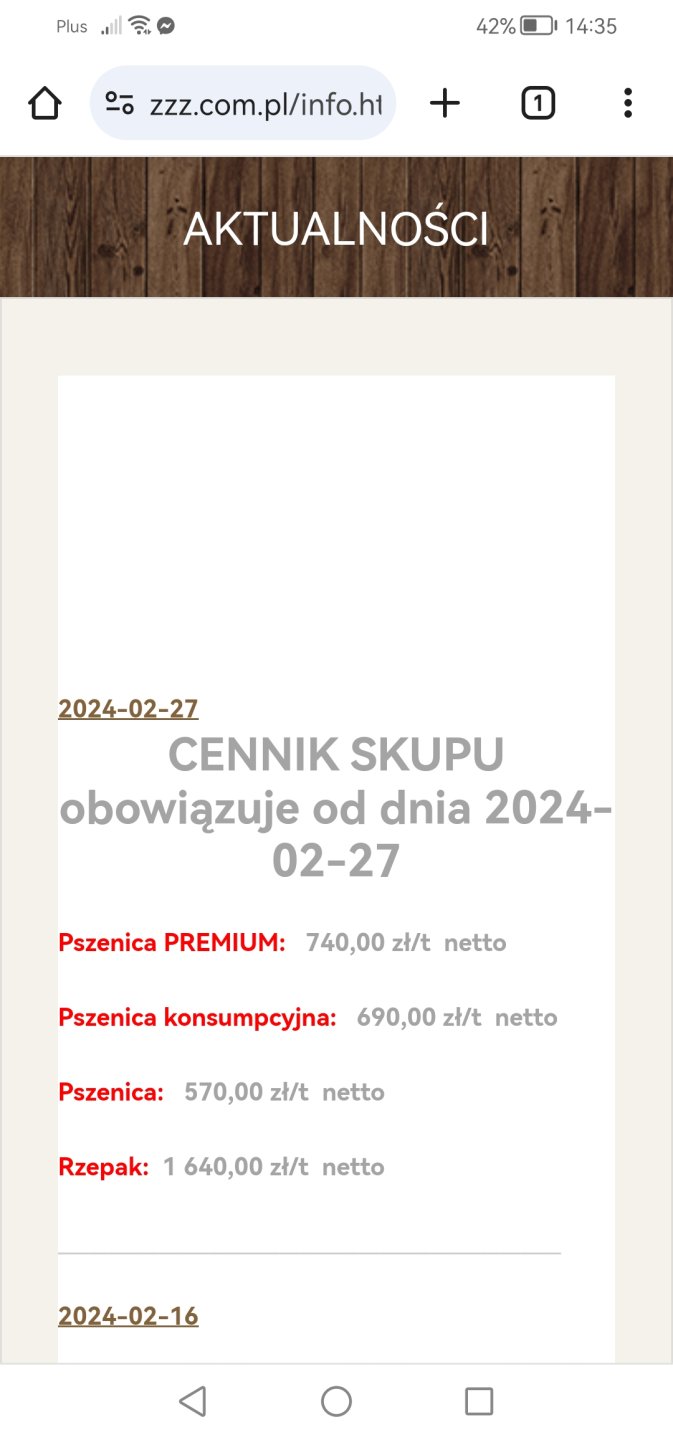Screen dimensions: 673x1440
Task: View site information icon in address bar
Action: pyautogui.click(x=120, y=103)
